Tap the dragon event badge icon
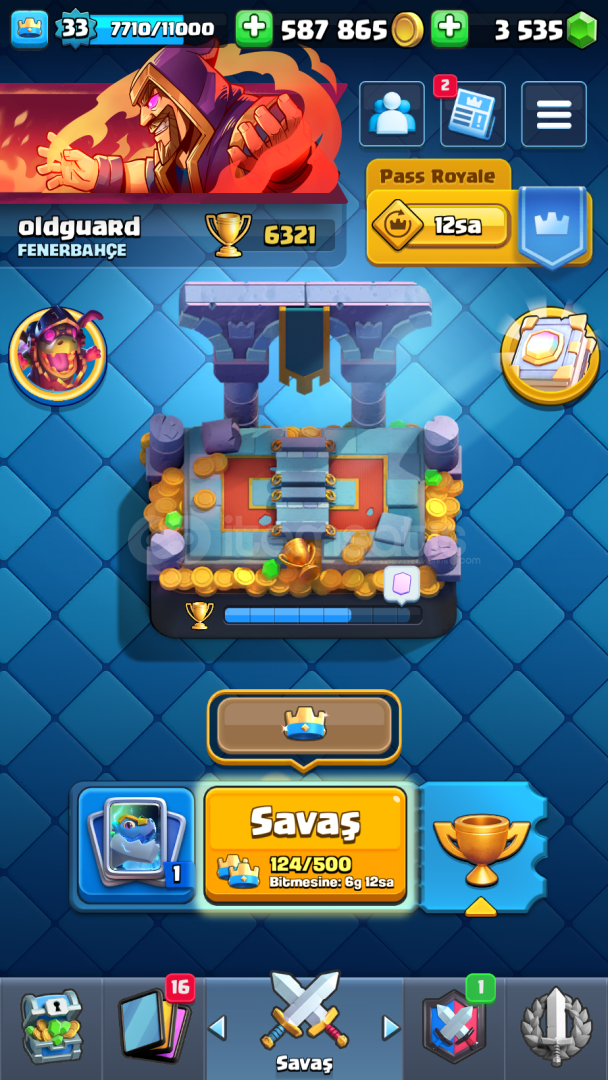Screen dimensions: 608x1080 click(58, 356)
